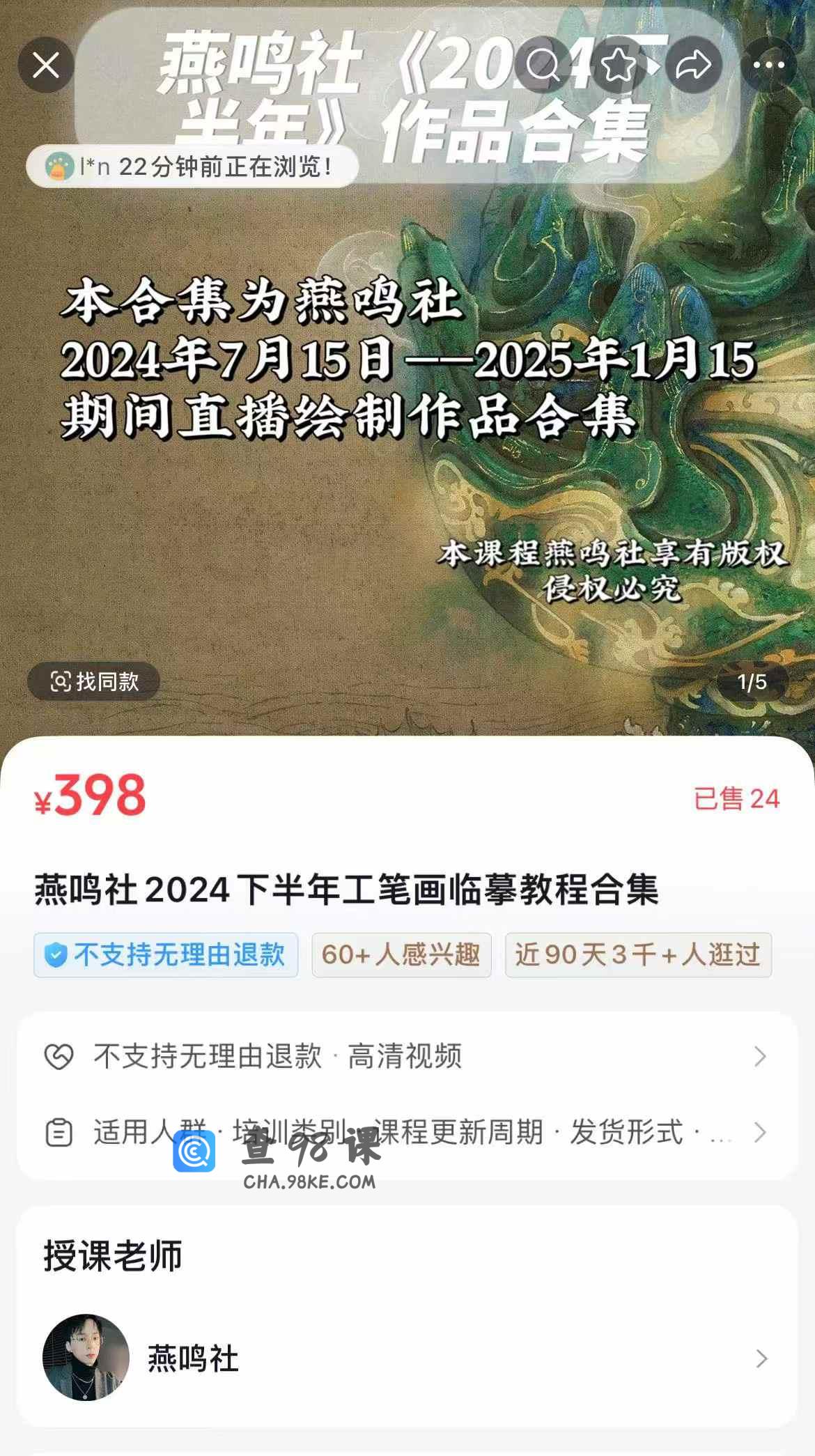Close the product detail page
The width and height of the screenshot is (815, 1456).
point(46,65)
